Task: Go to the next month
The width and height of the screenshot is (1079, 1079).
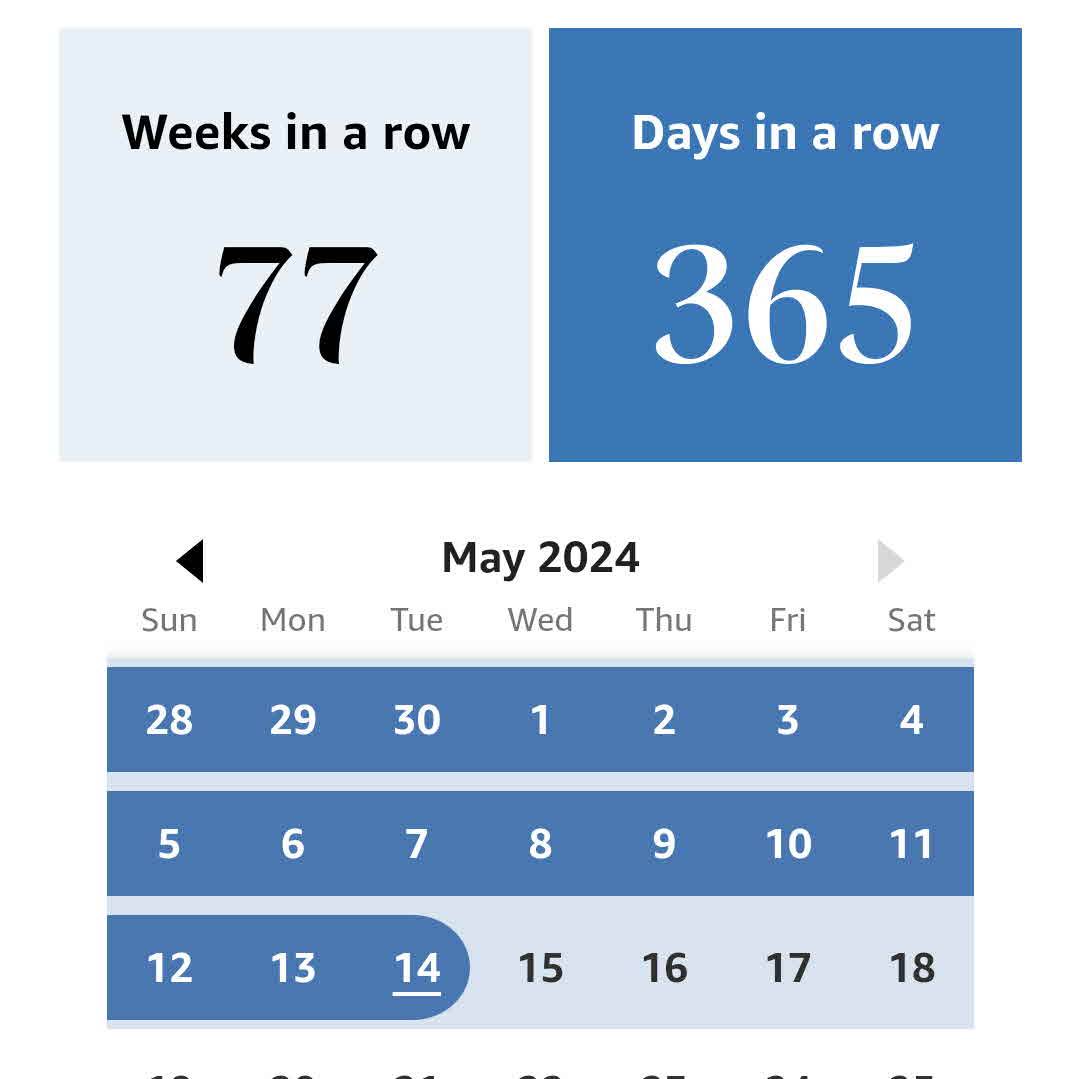Action: pos(890,561)
